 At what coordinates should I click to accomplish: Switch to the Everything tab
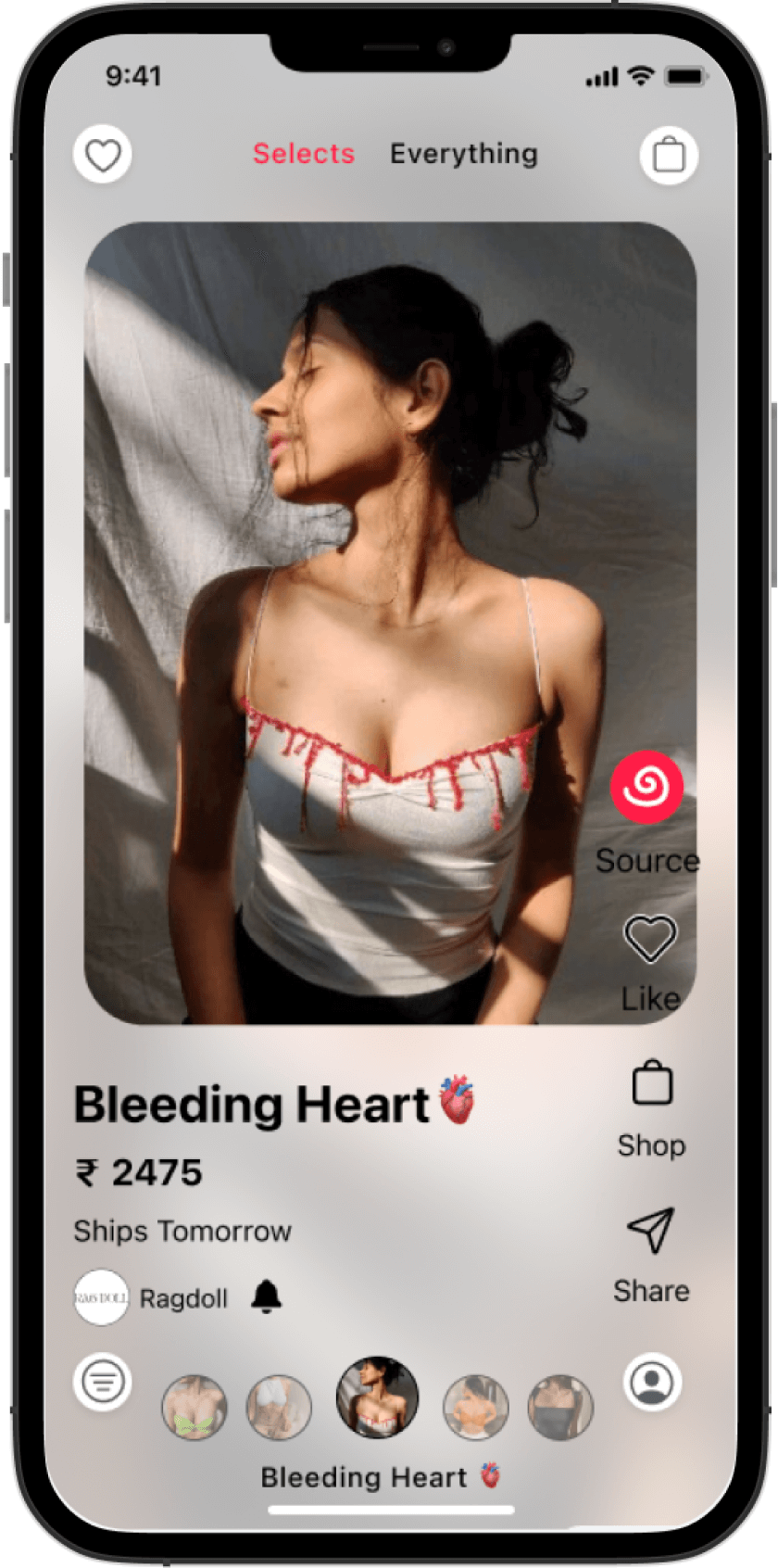[x=463, y=154]
